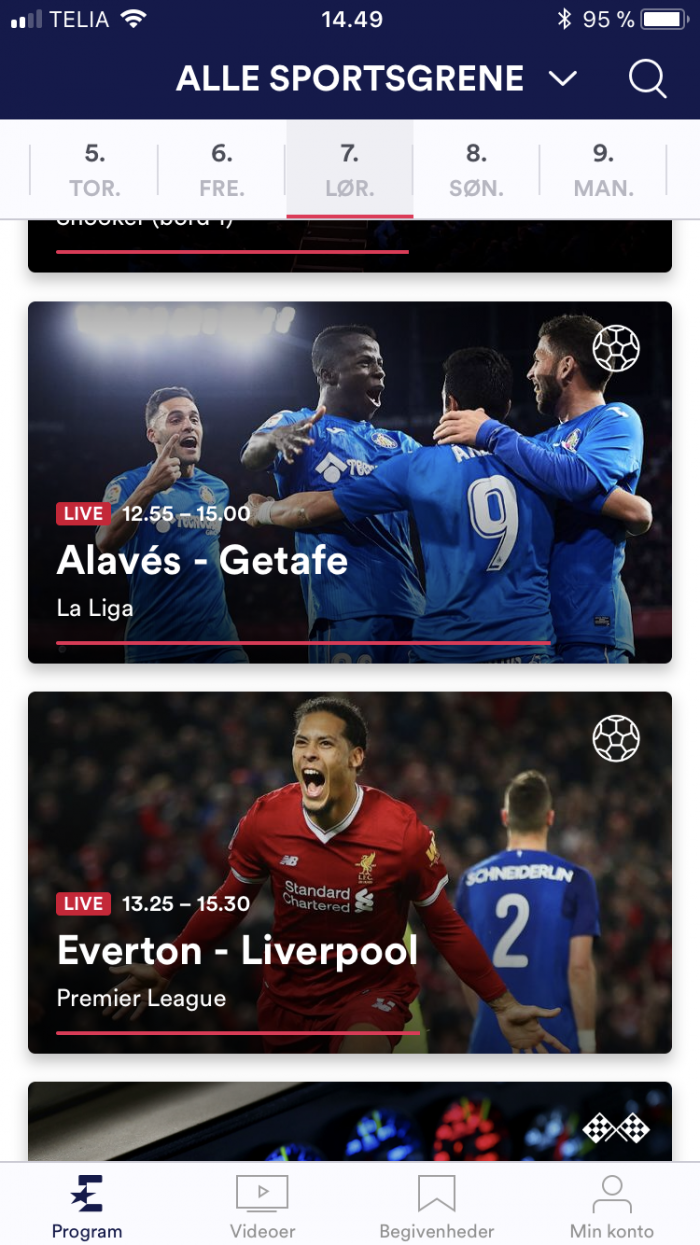Select Friday the 6th
This screenshot has height=1245, width=700.
click(222, 169)
